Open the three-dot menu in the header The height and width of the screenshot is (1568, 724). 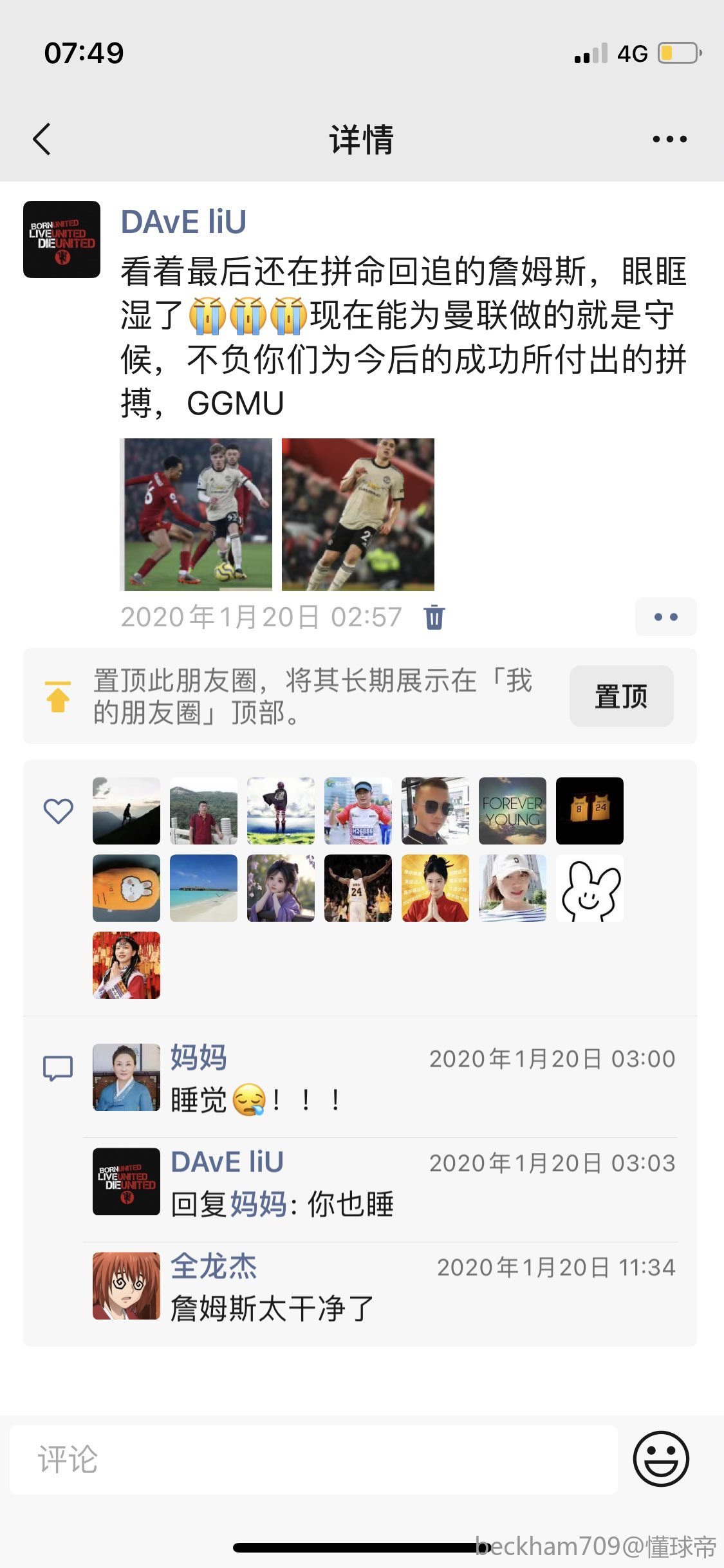point(669,139)
